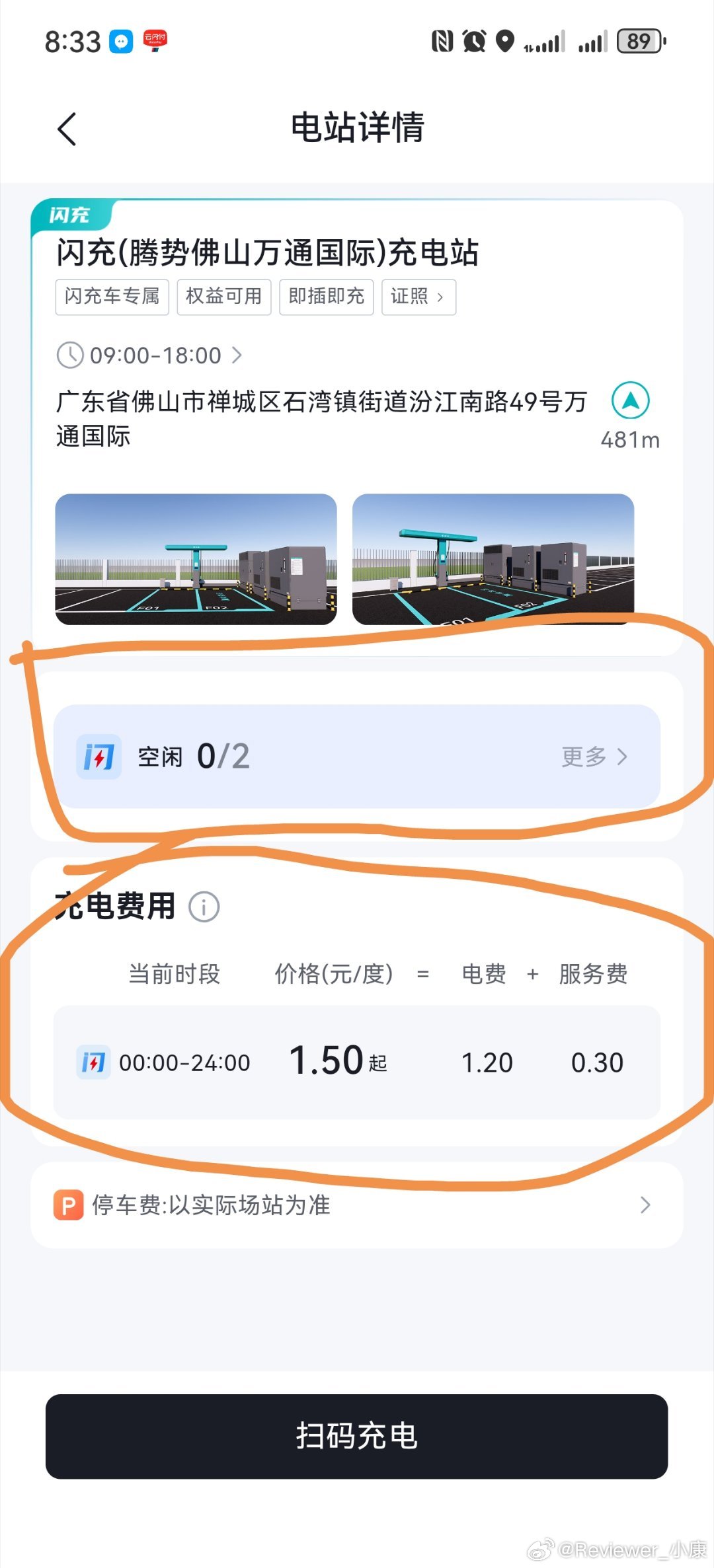Expand the business hours chevron
The width and height of the screenshot is (714, 1568).
click(x=237, y=355)
